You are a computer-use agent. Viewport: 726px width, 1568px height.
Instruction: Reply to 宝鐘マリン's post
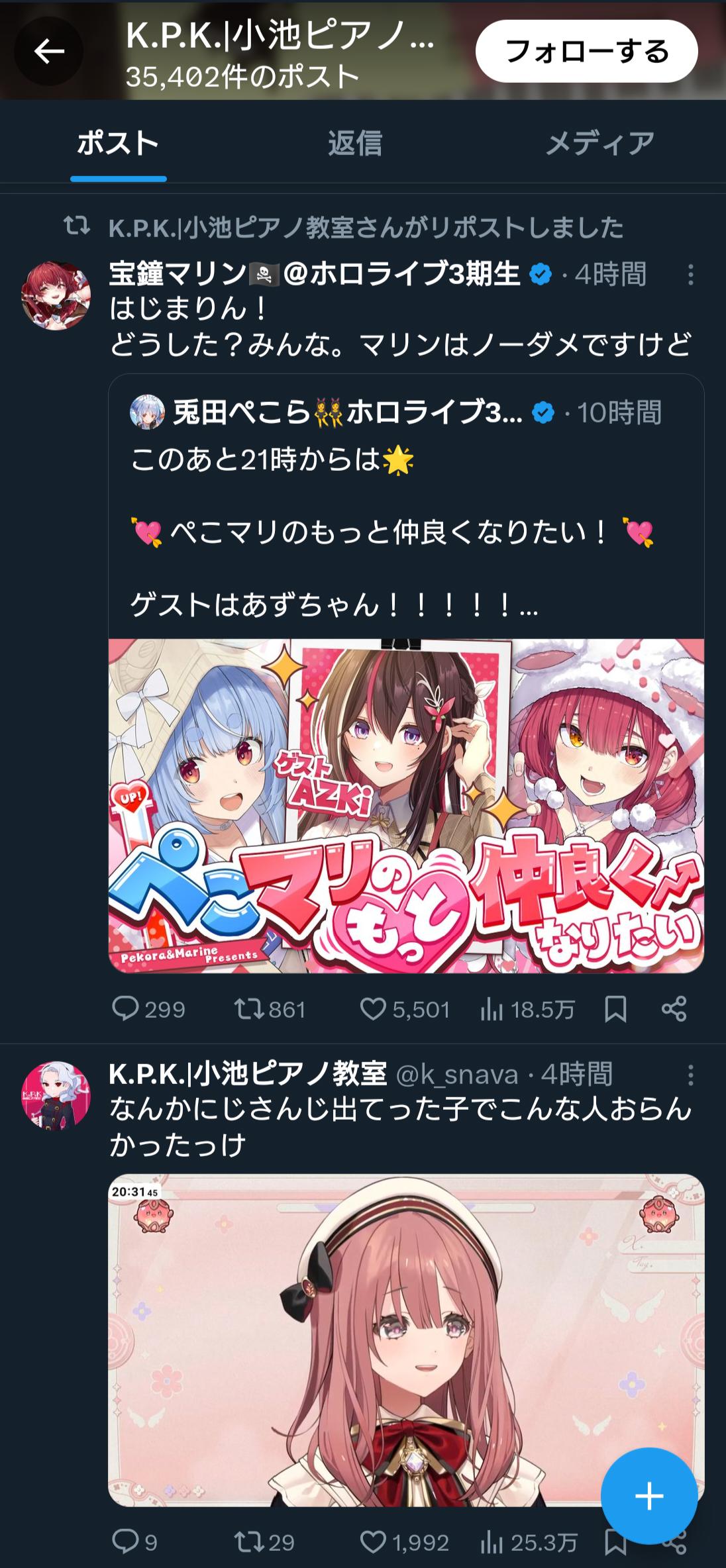pyautogui.click(x=126, y=1009)
